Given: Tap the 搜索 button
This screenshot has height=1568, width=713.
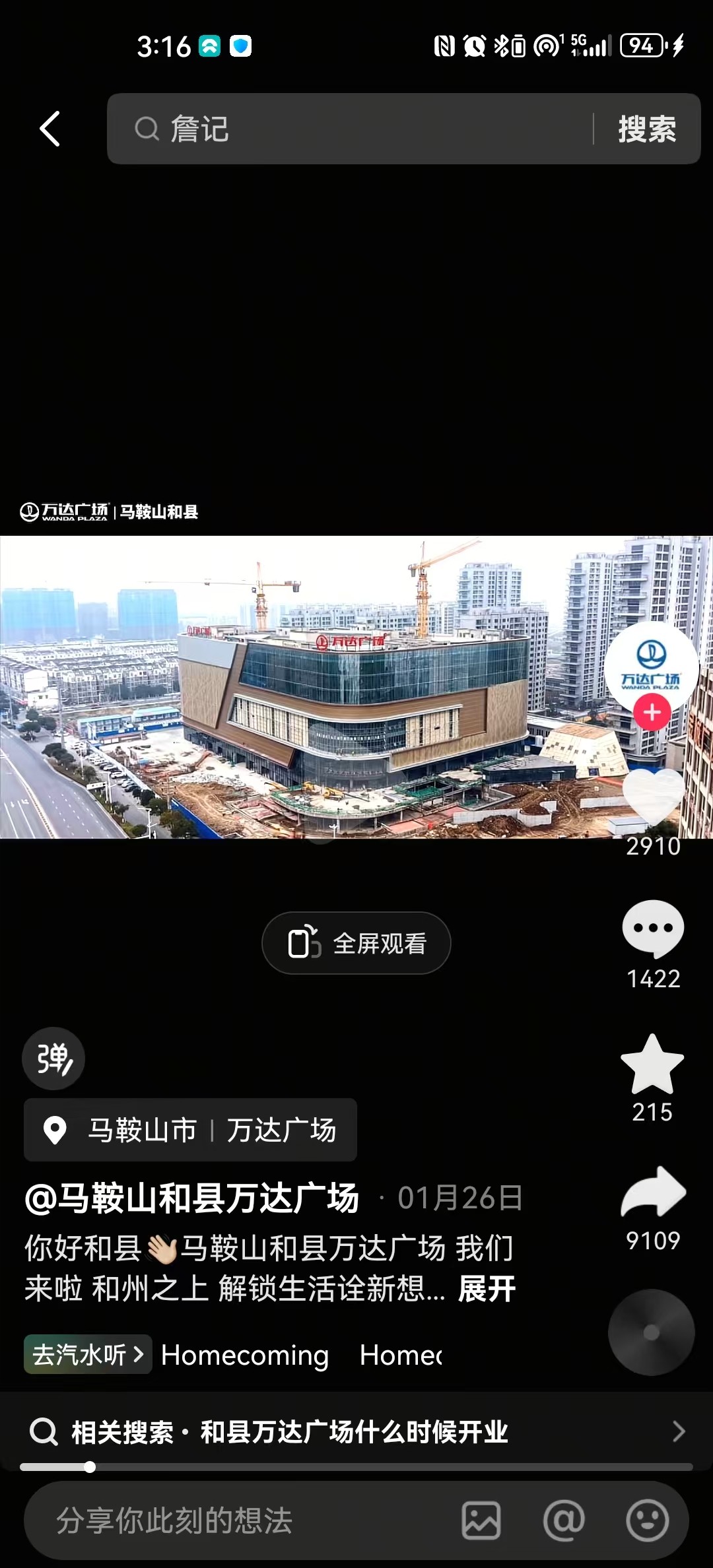Looking at the screenshot, I should pos(647,129).
